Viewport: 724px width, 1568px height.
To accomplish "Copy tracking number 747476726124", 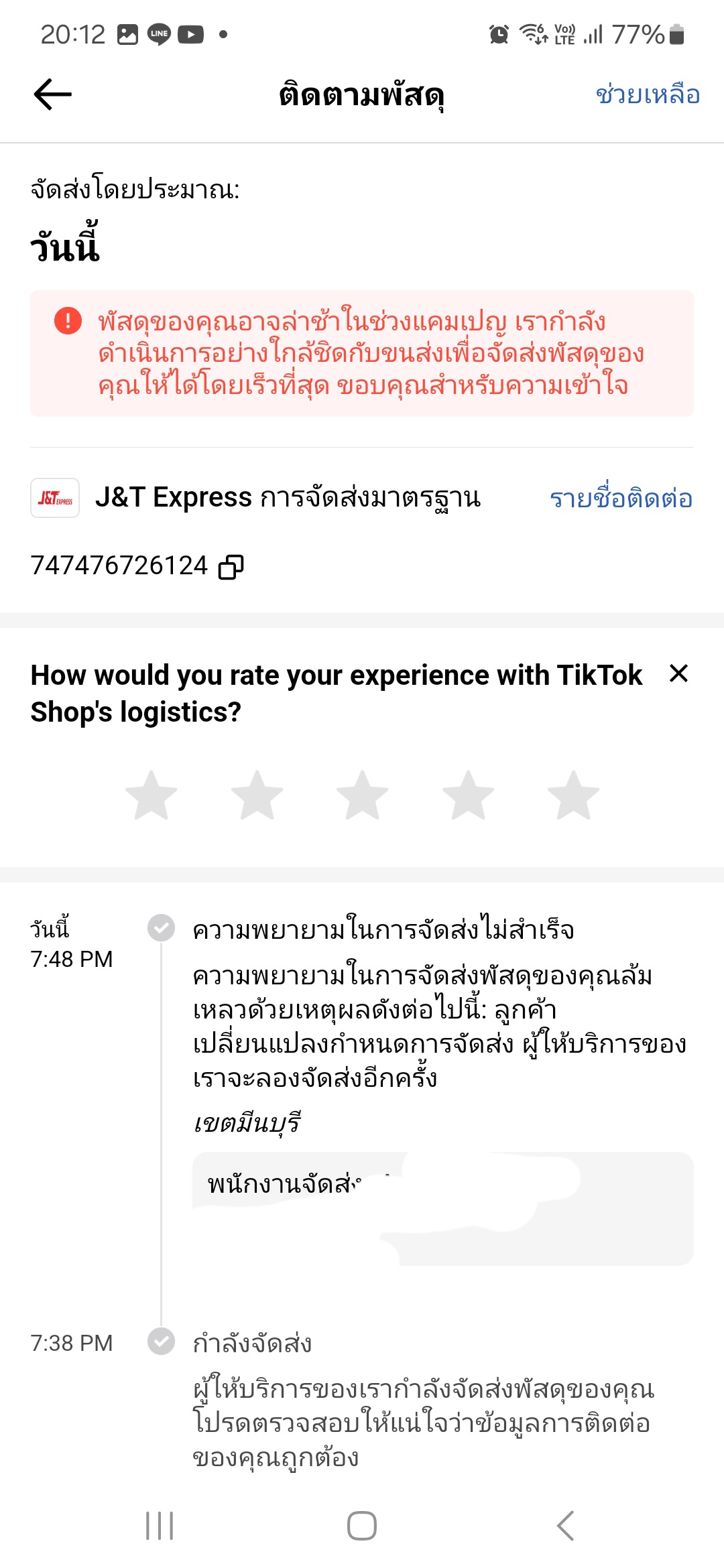I will coord(231,567).
